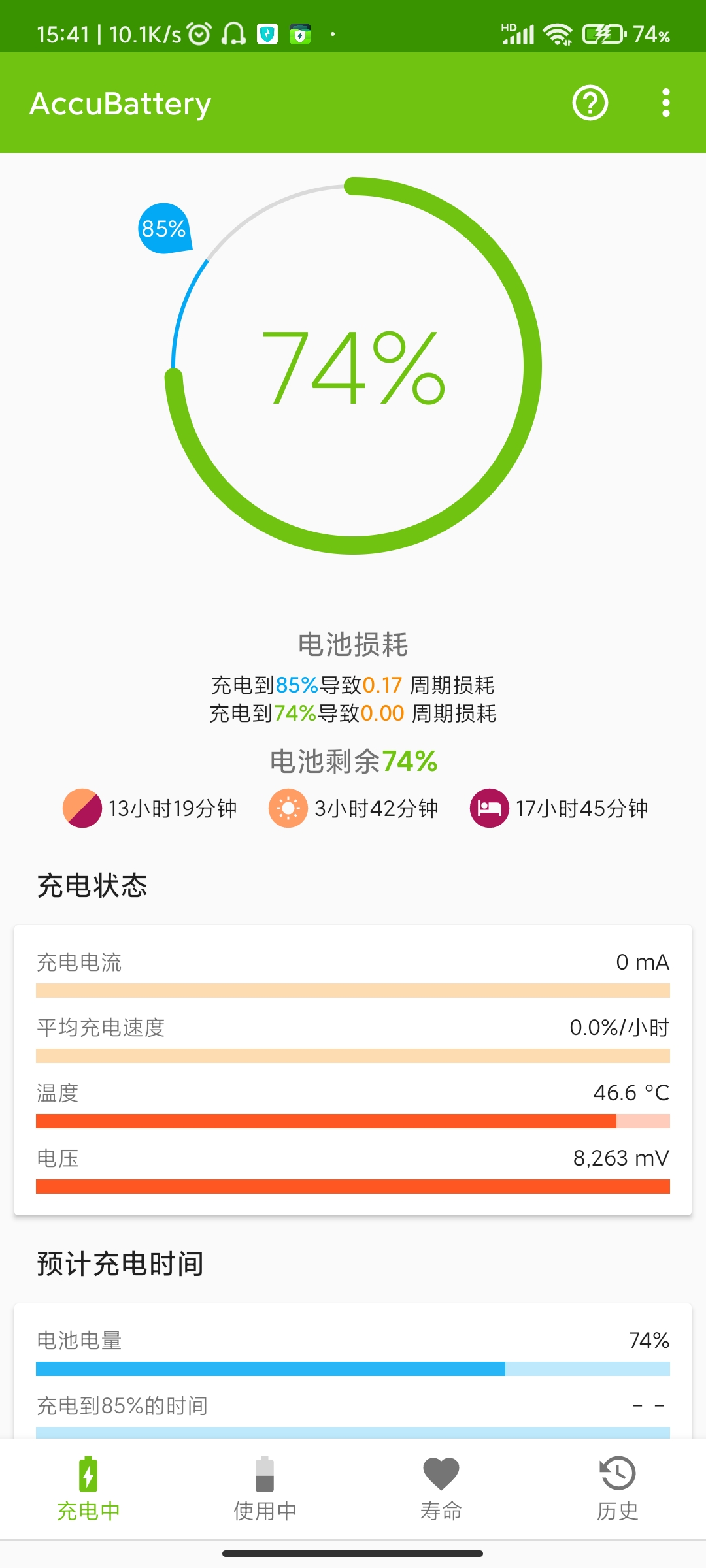
Task: Open the help question mark icon
Action: pos(590,103)
